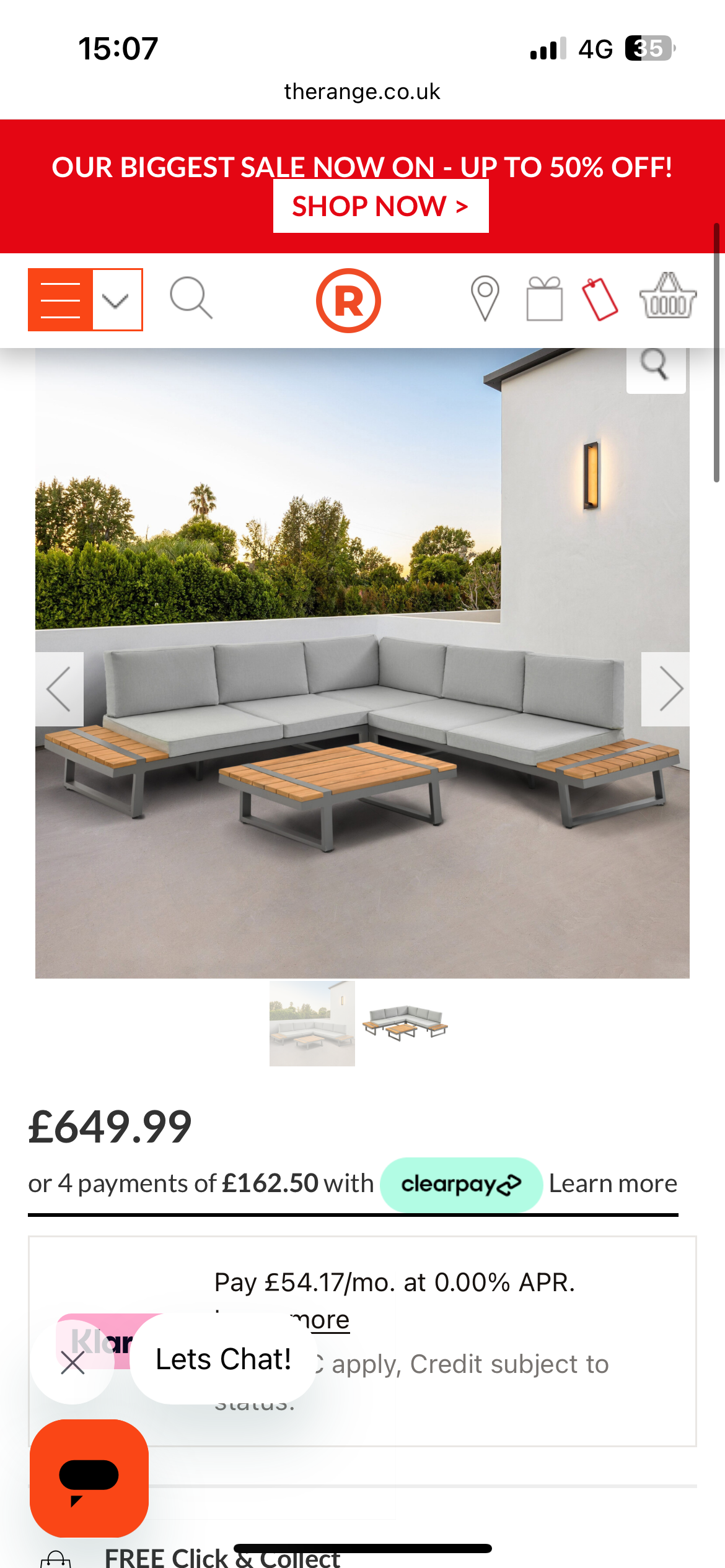Tap the SHOP NOW sale banner button
This screenshot has width=725, height=1568.
tap(380, 206)
